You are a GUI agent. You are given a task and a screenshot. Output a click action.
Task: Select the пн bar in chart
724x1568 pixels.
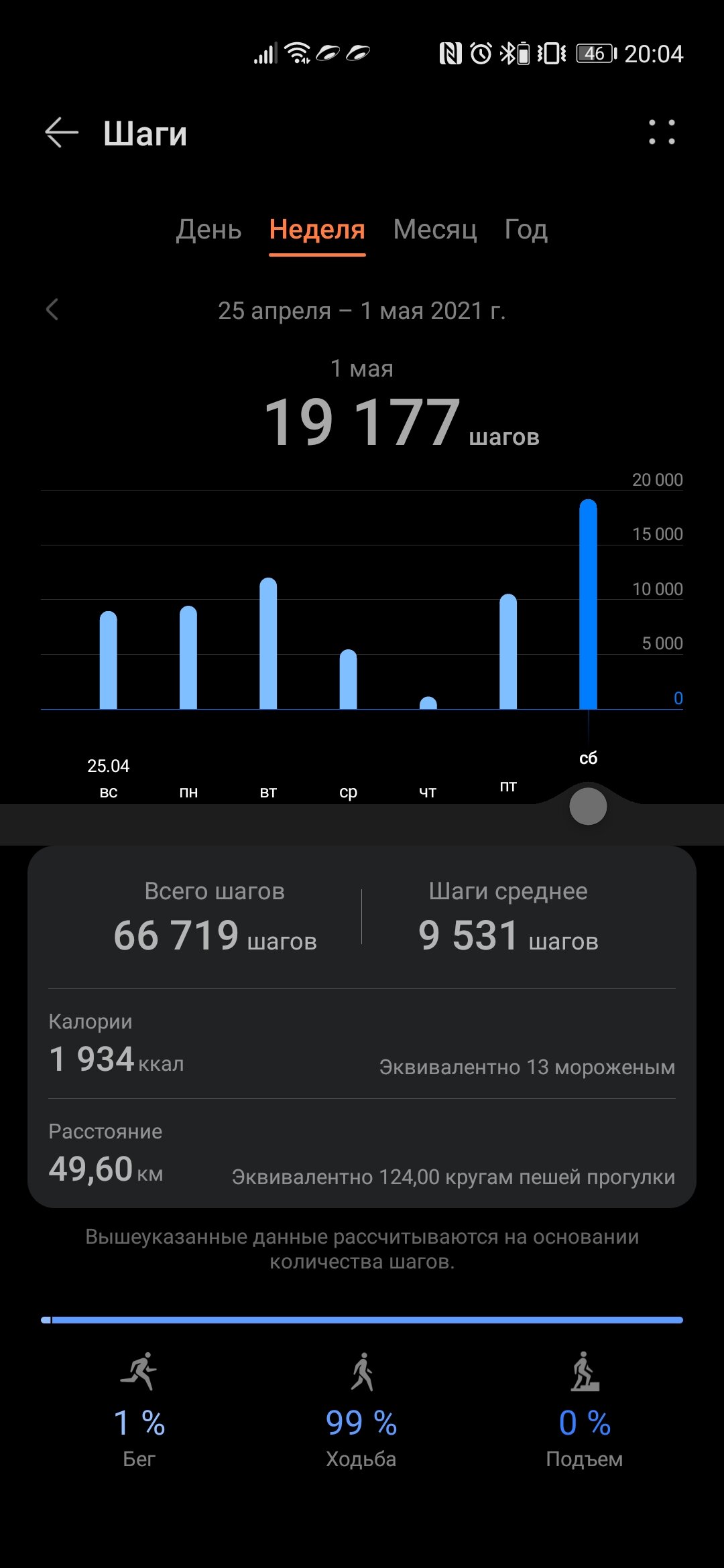pyautogui.click(x=188, y=657)
